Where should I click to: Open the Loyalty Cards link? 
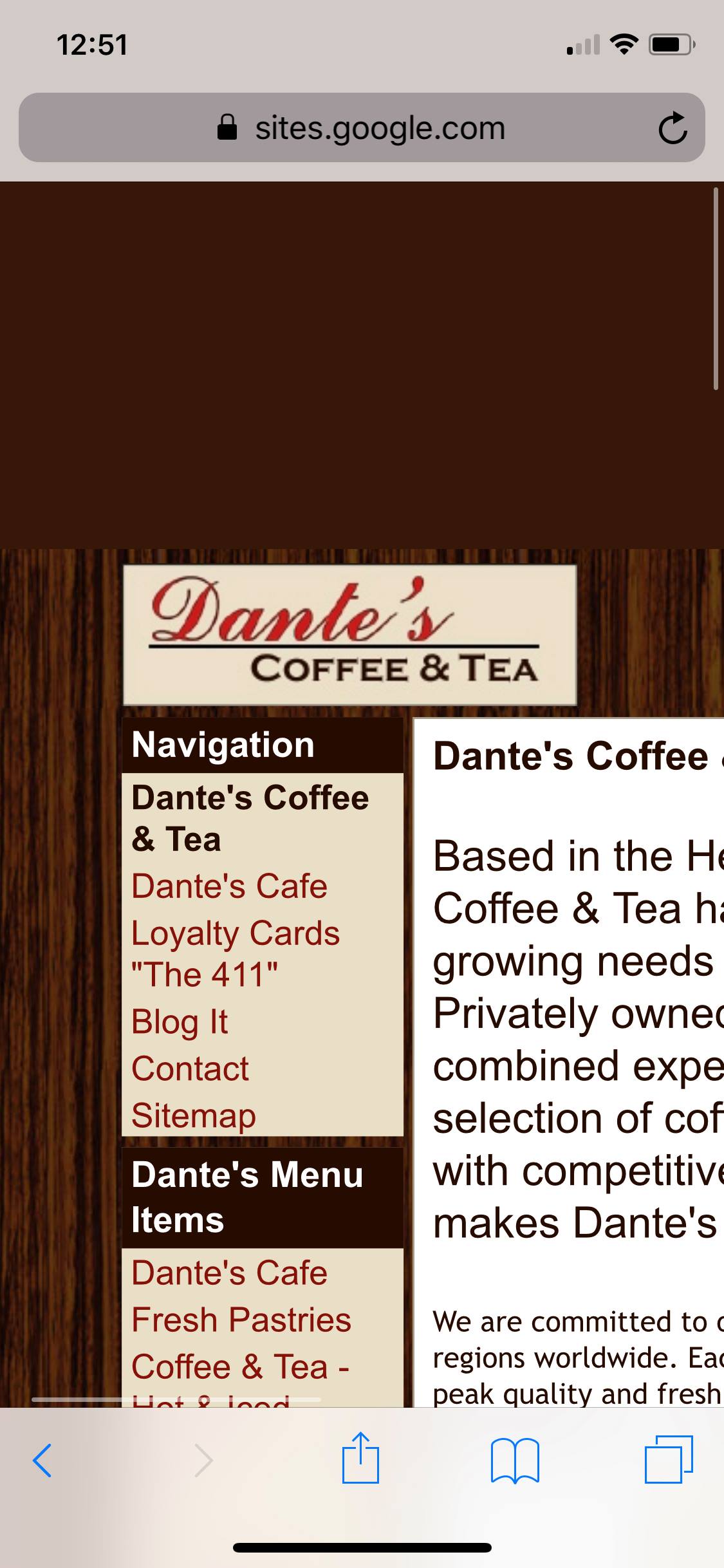[235, 933]
